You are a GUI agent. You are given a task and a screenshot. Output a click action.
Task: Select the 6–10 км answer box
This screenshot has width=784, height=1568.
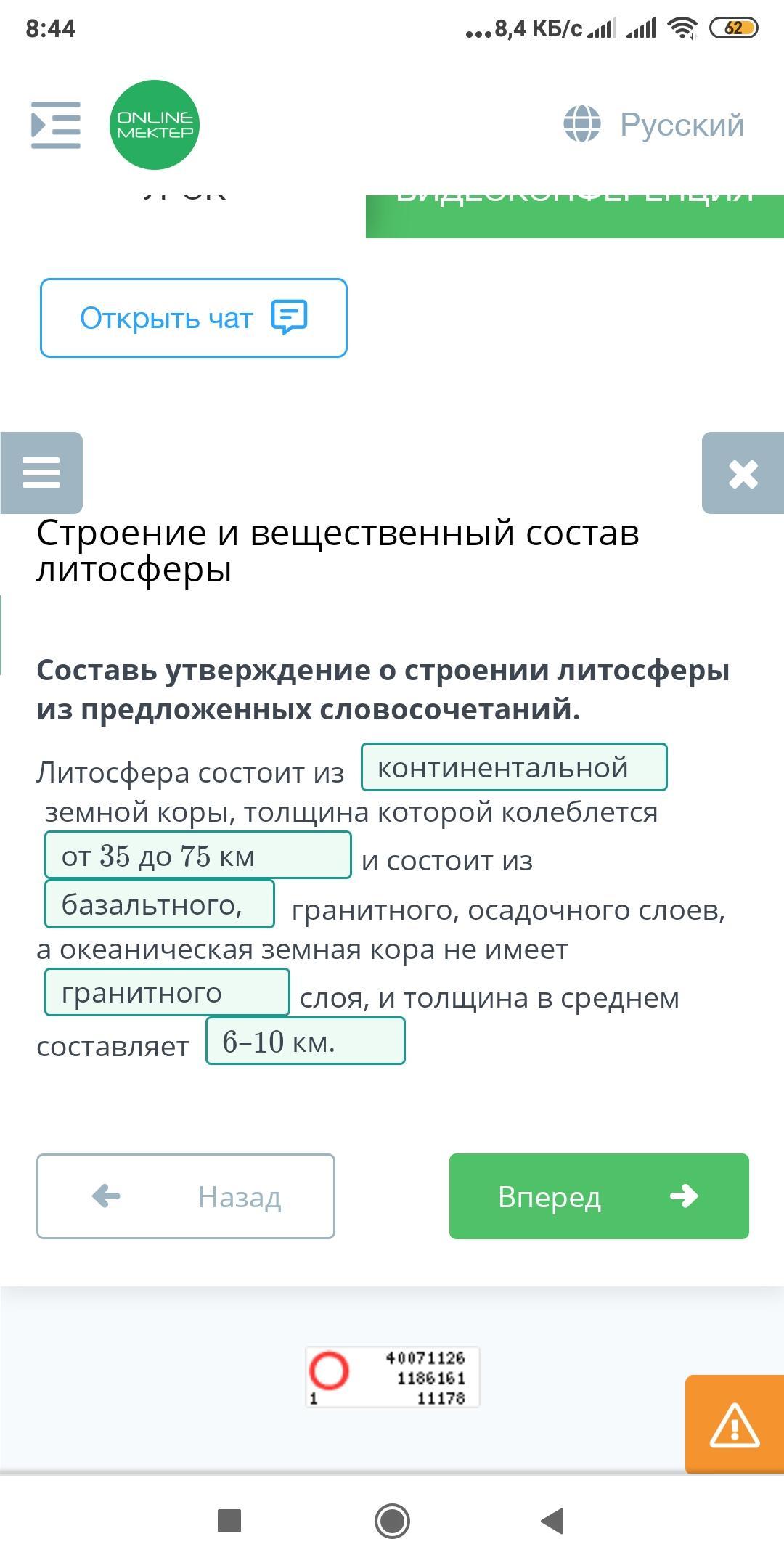coord(306,1041)
